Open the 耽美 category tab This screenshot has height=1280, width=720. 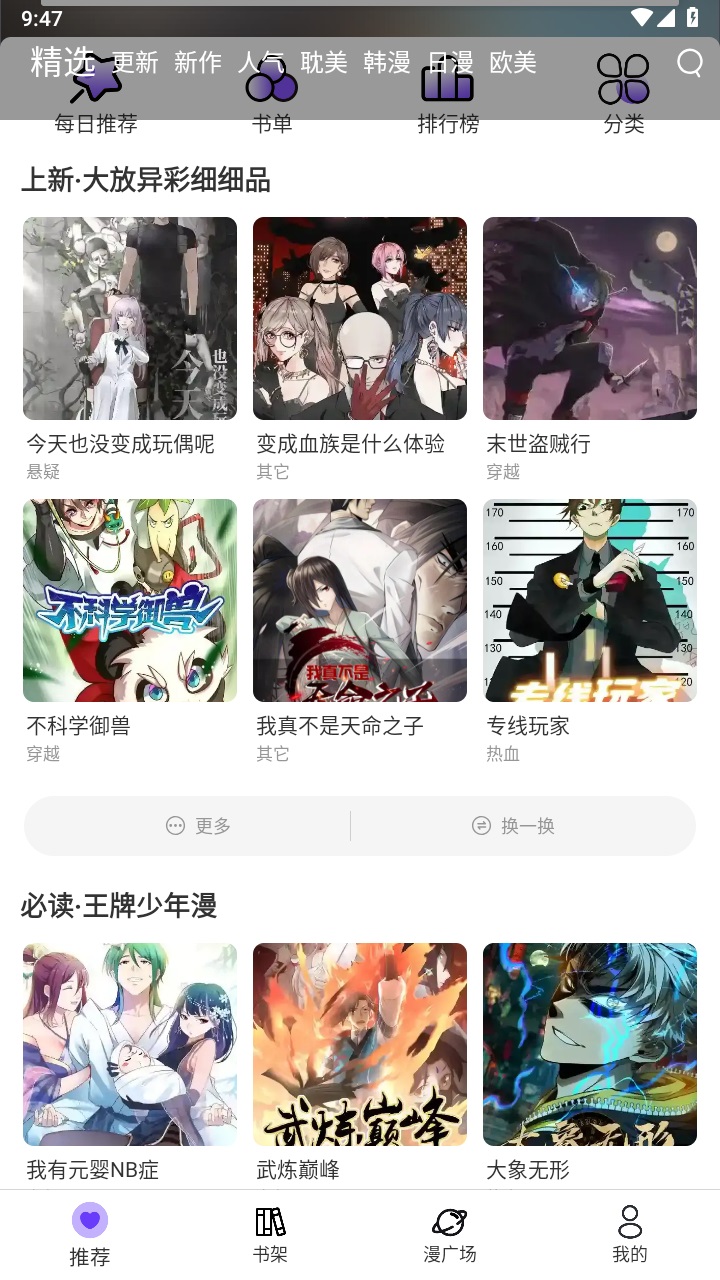click(320, 62)
